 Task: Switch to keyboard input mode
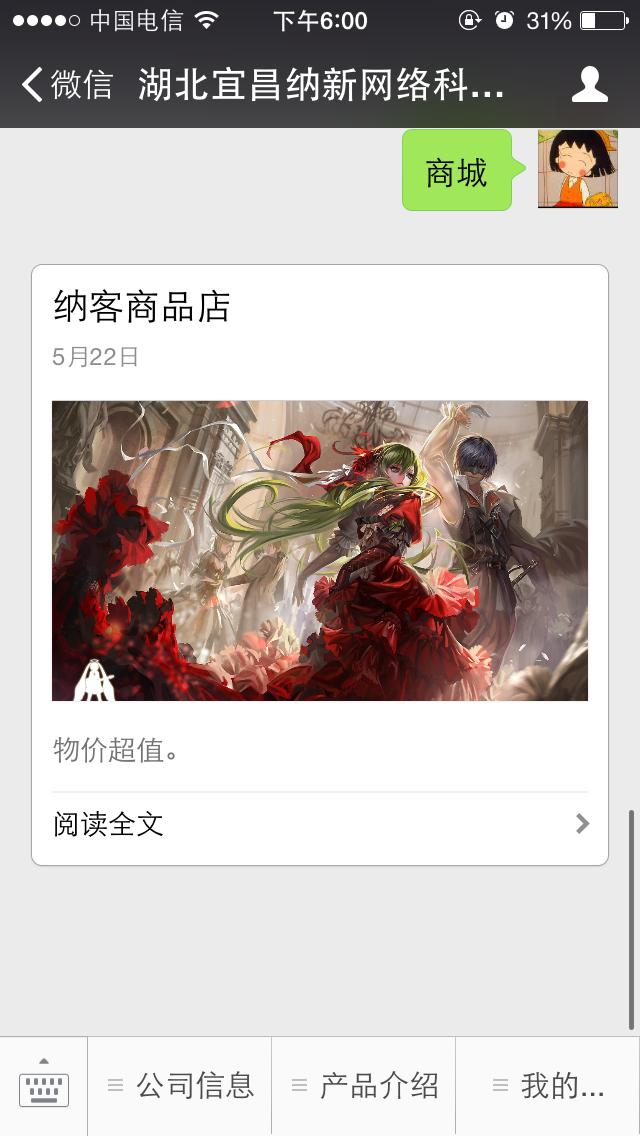[44, 1086]
